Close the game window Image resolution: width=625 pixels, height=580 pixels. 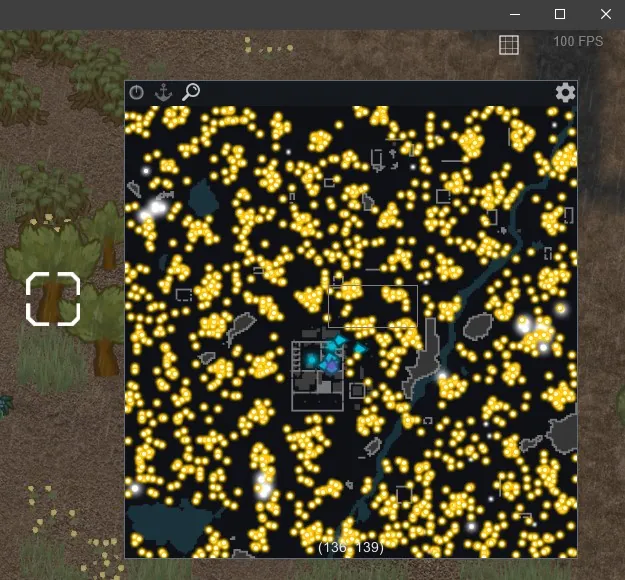(x=605, y=14)
